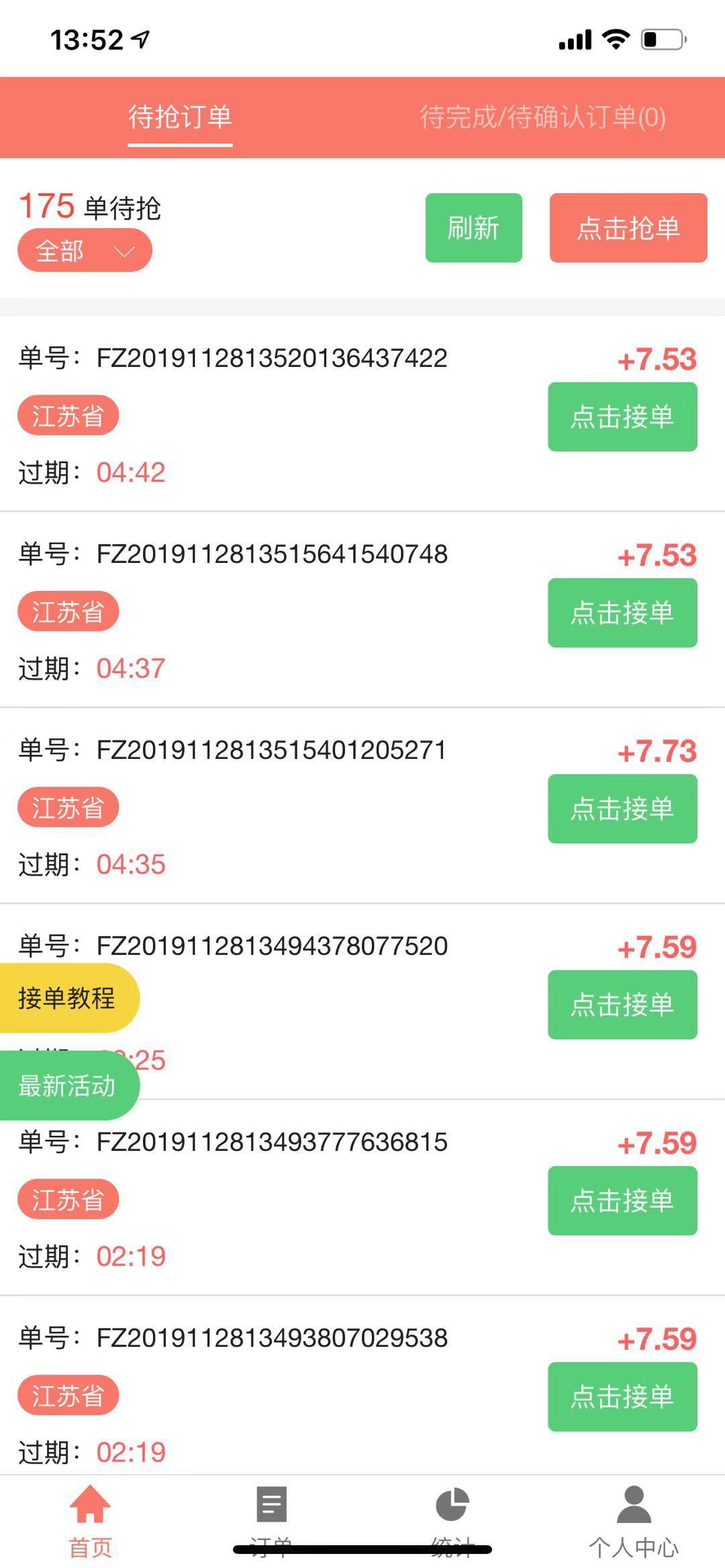Tap the green 最新活动 activity badge
The height and width of the screenshot is (1568, 725).
(x=69, y=1085)
